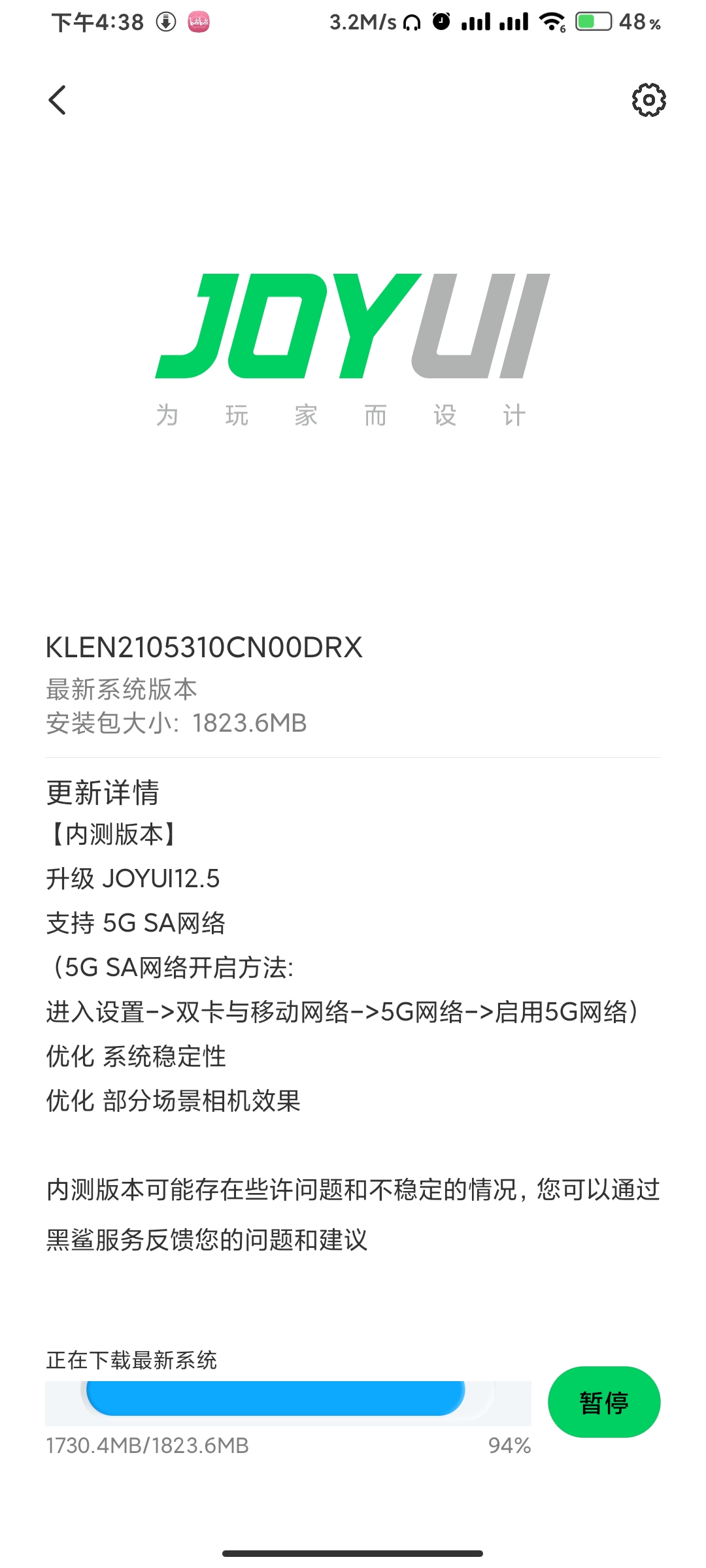Open update settings via the gear icon

coord(648,100)
